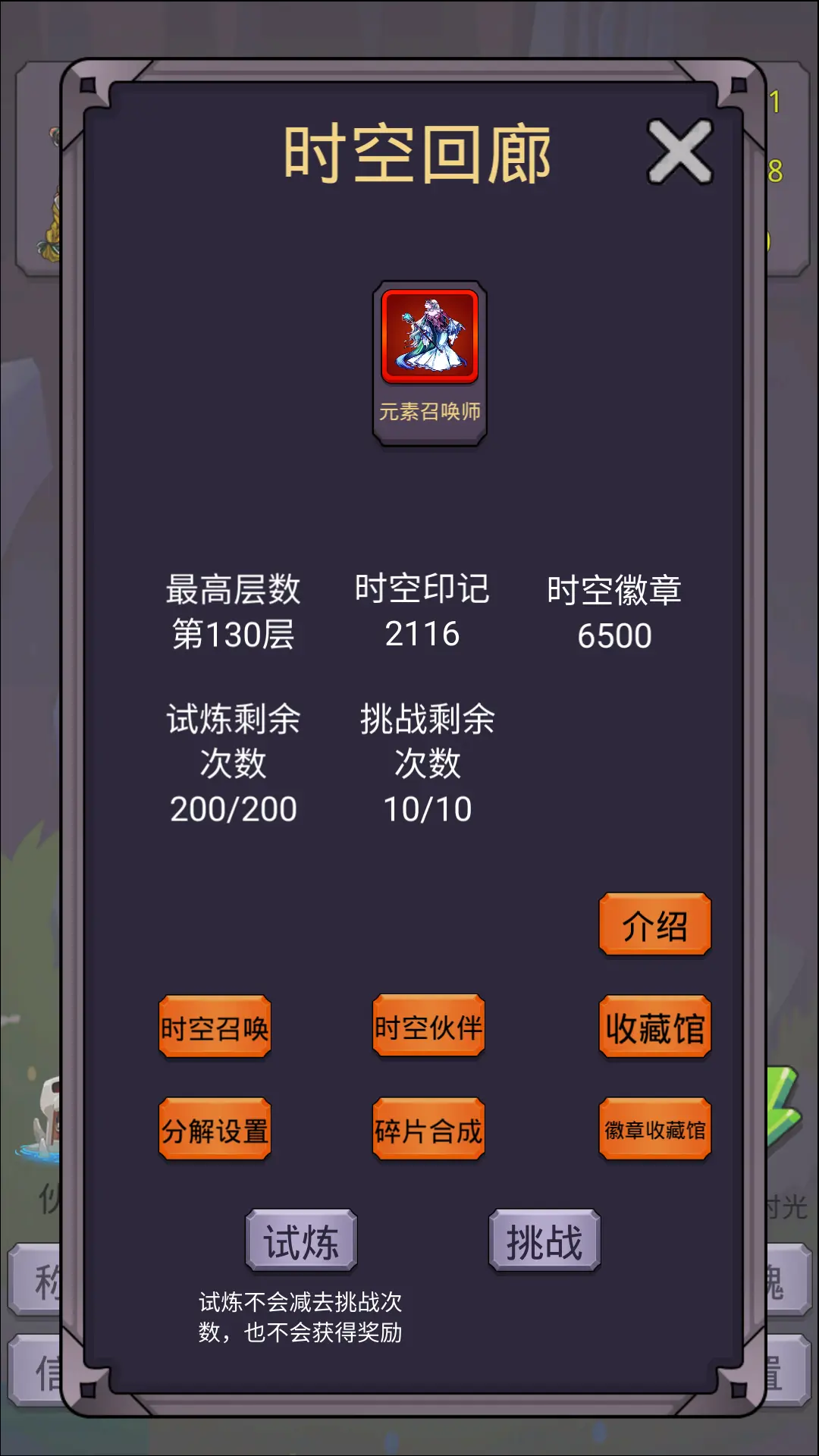Open the 碎片合成 fragment synthesis panel

(x=428, y=1130)
